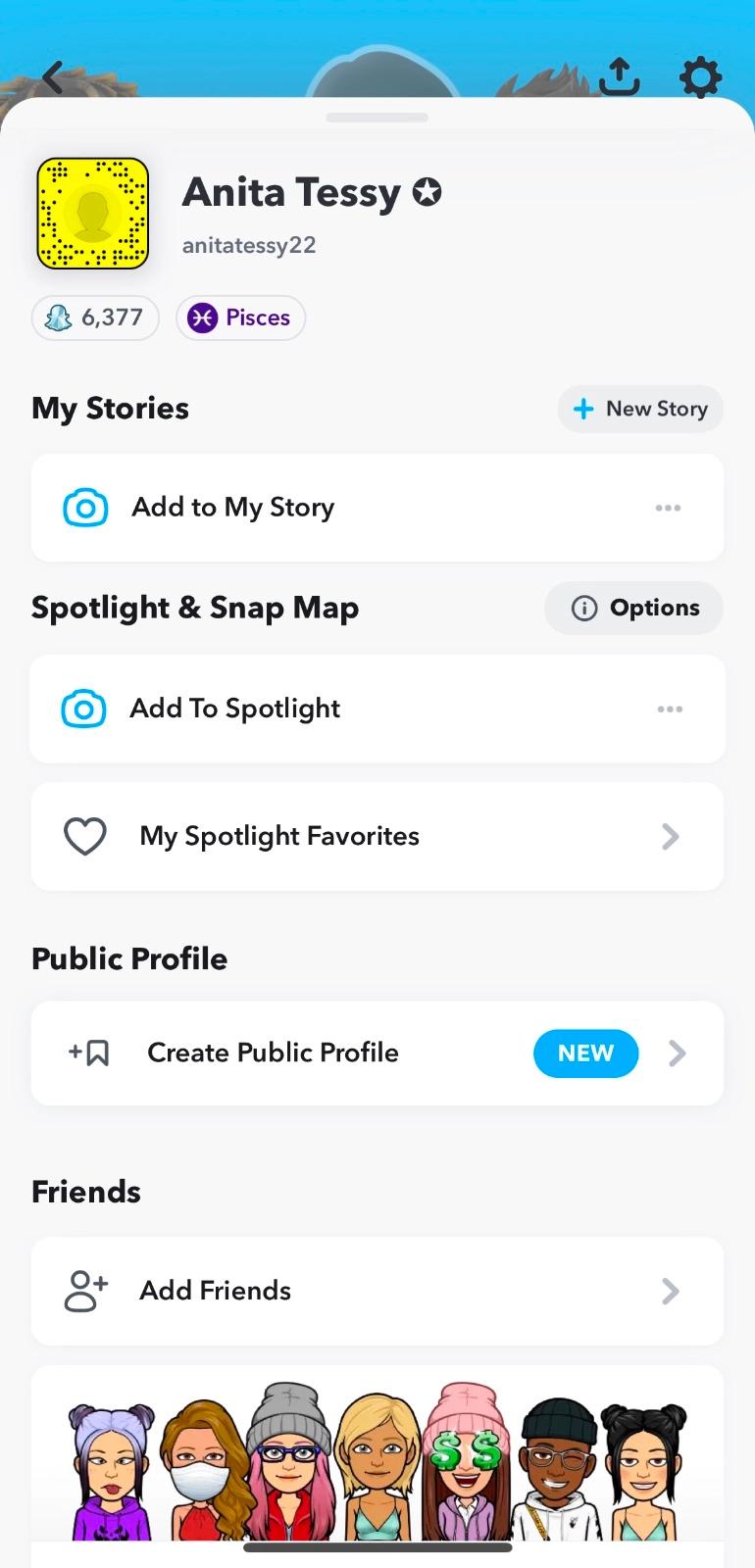Open the Bitmoji friends card
This screenshot has height=1568, width=755.
point(377,1460)
